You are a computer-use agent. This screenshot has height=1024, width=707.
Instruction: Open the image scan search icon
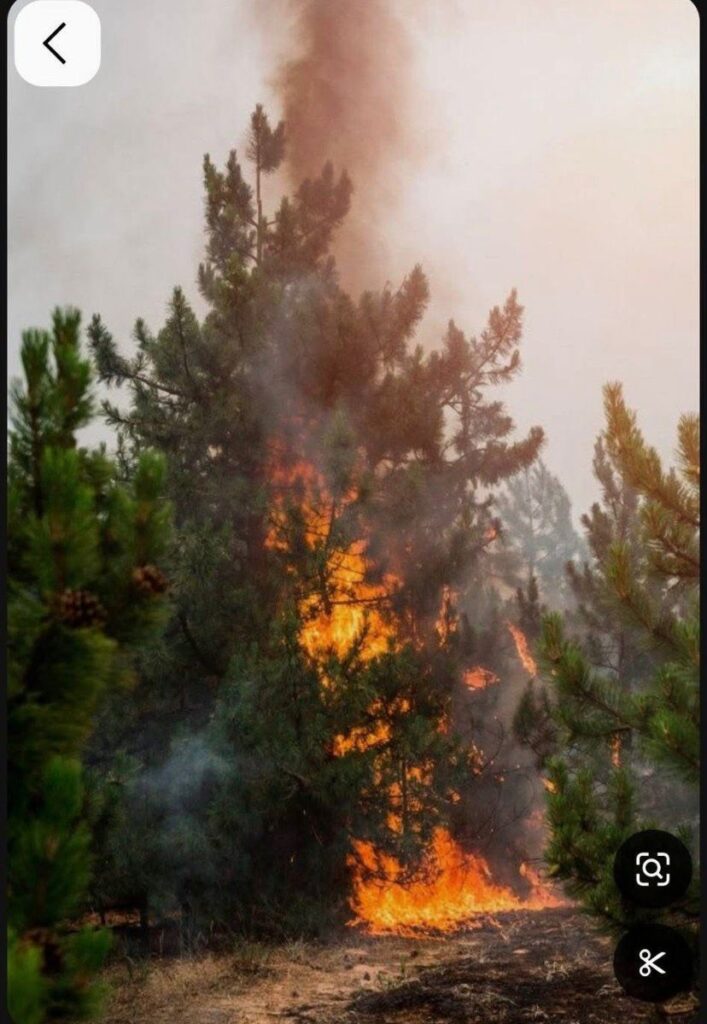pos(652,868)
